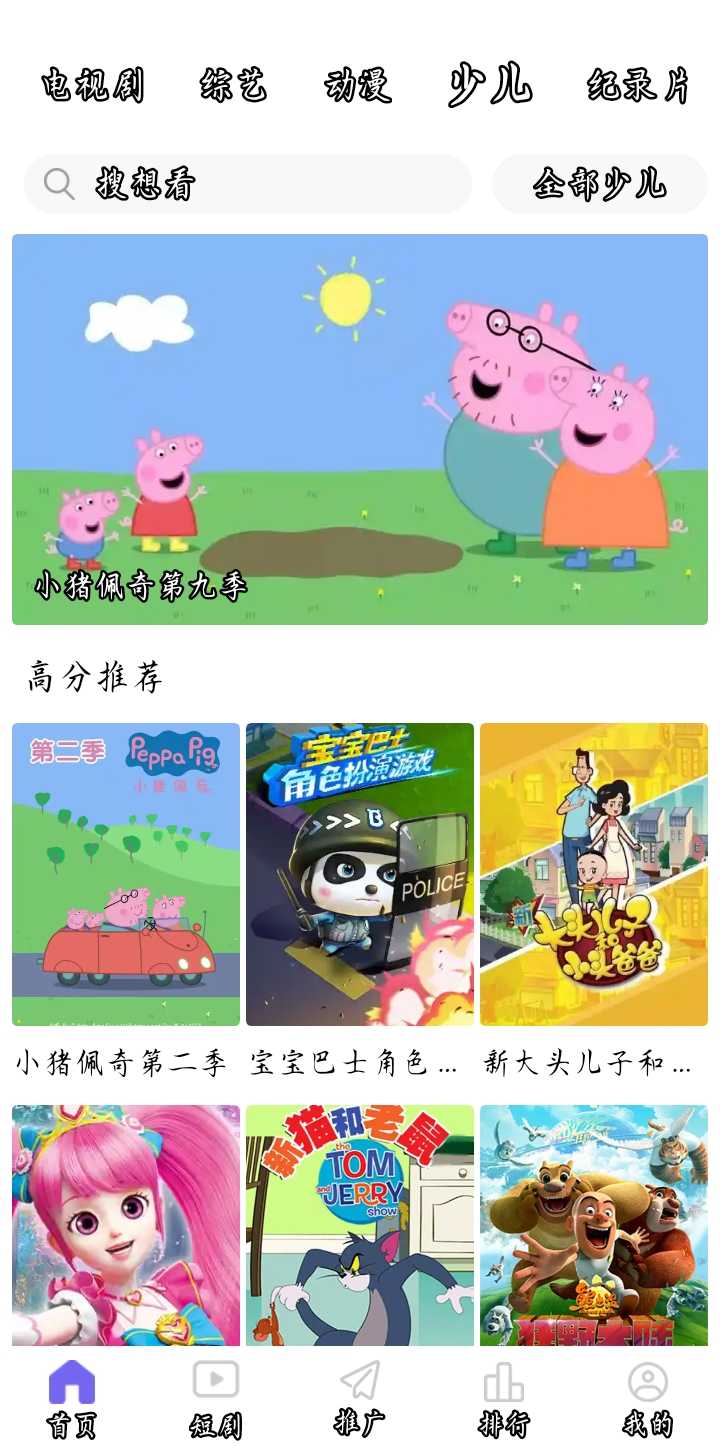Screen dimensions: 720x1446
Task: Open the pink-haired girl cartoon card
Action: (x=126, y=1225)
